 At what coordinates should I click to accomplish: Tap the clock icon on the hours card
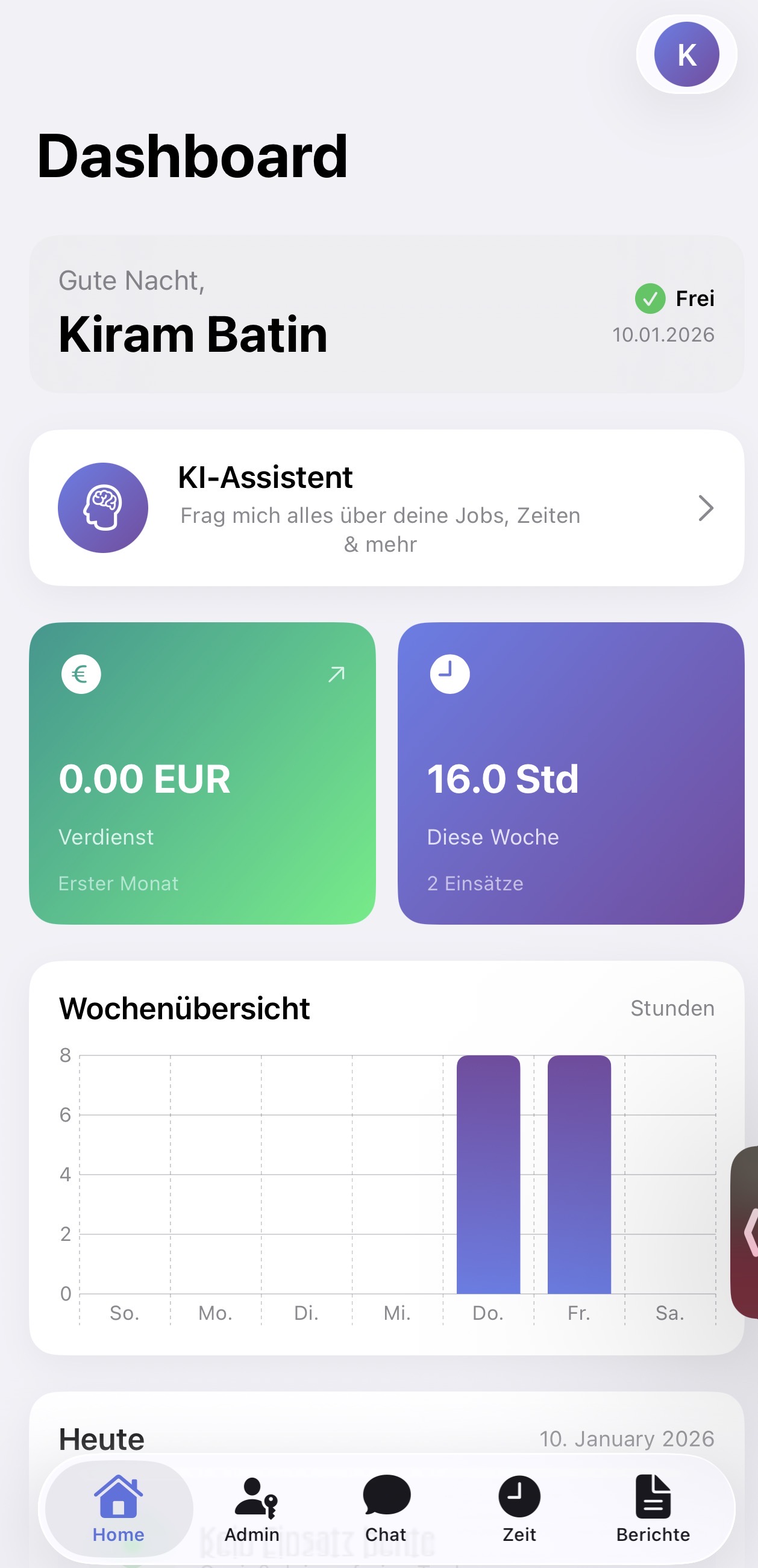tap(449, 673)
